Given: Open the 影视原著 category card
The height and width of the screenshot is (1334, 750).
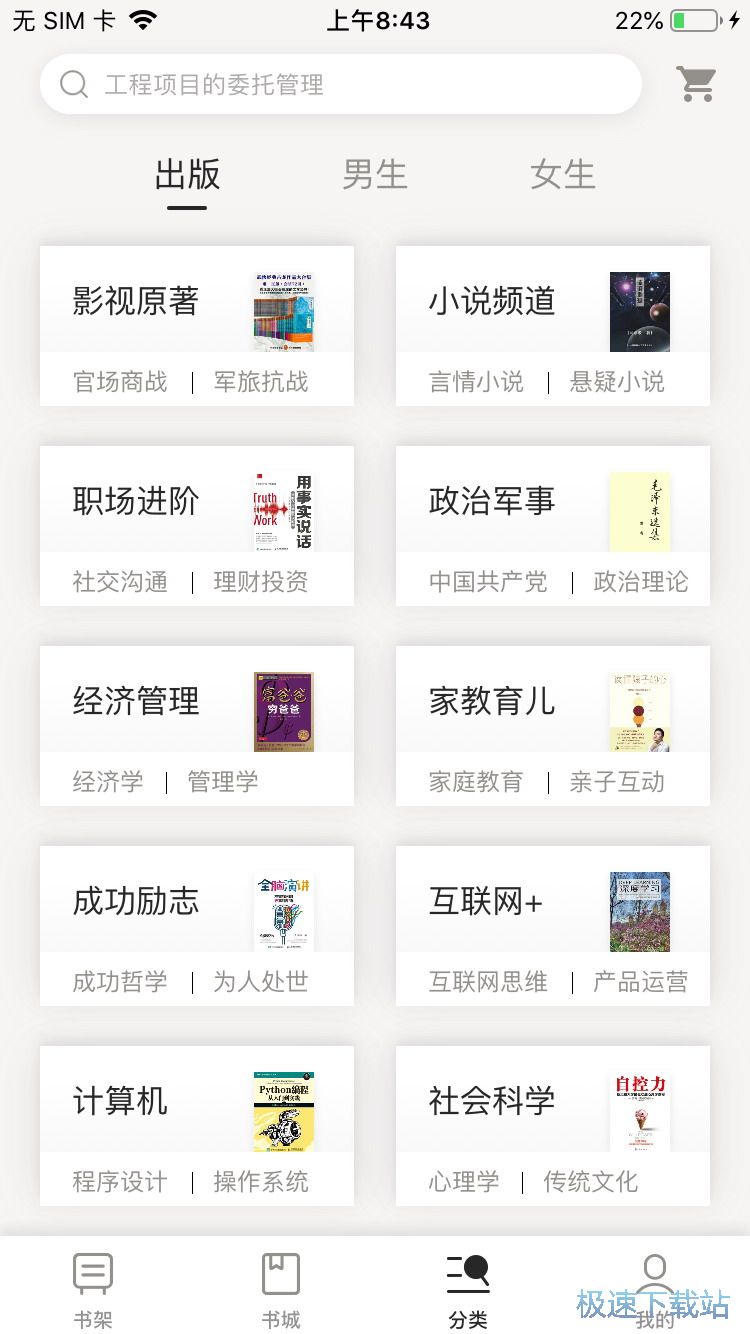Looking at the screenshot, I should (196, 302).
